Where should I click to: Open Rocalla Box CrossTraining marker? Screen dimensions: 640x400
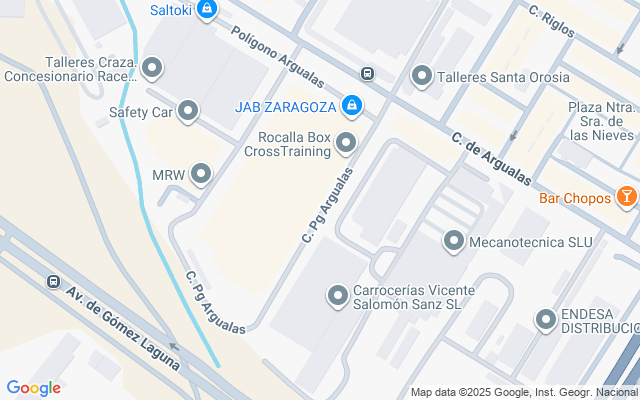click(346, 143)
